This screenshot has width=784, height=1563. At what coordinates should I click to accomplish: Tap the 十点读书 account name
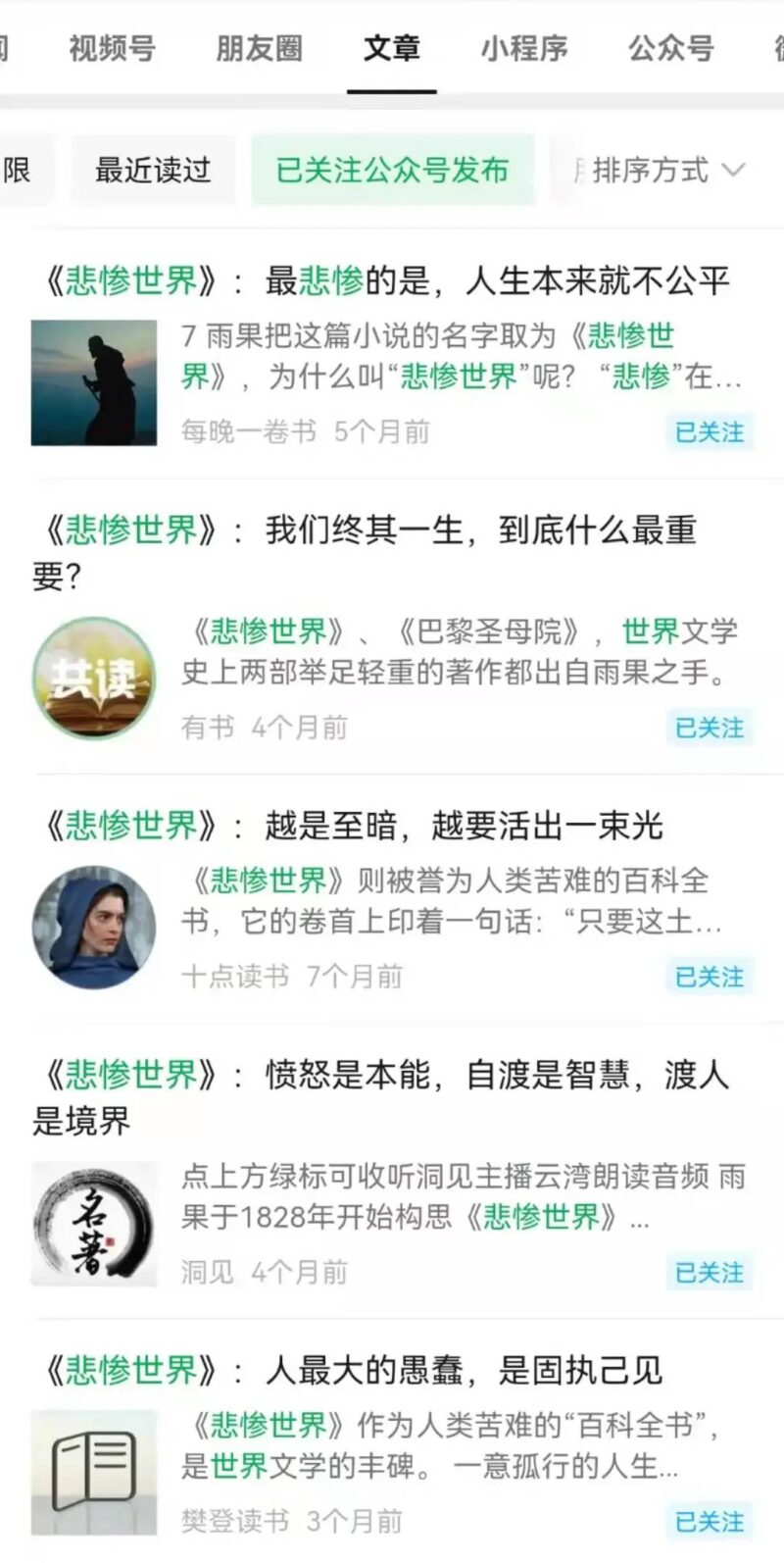[235, 976]
